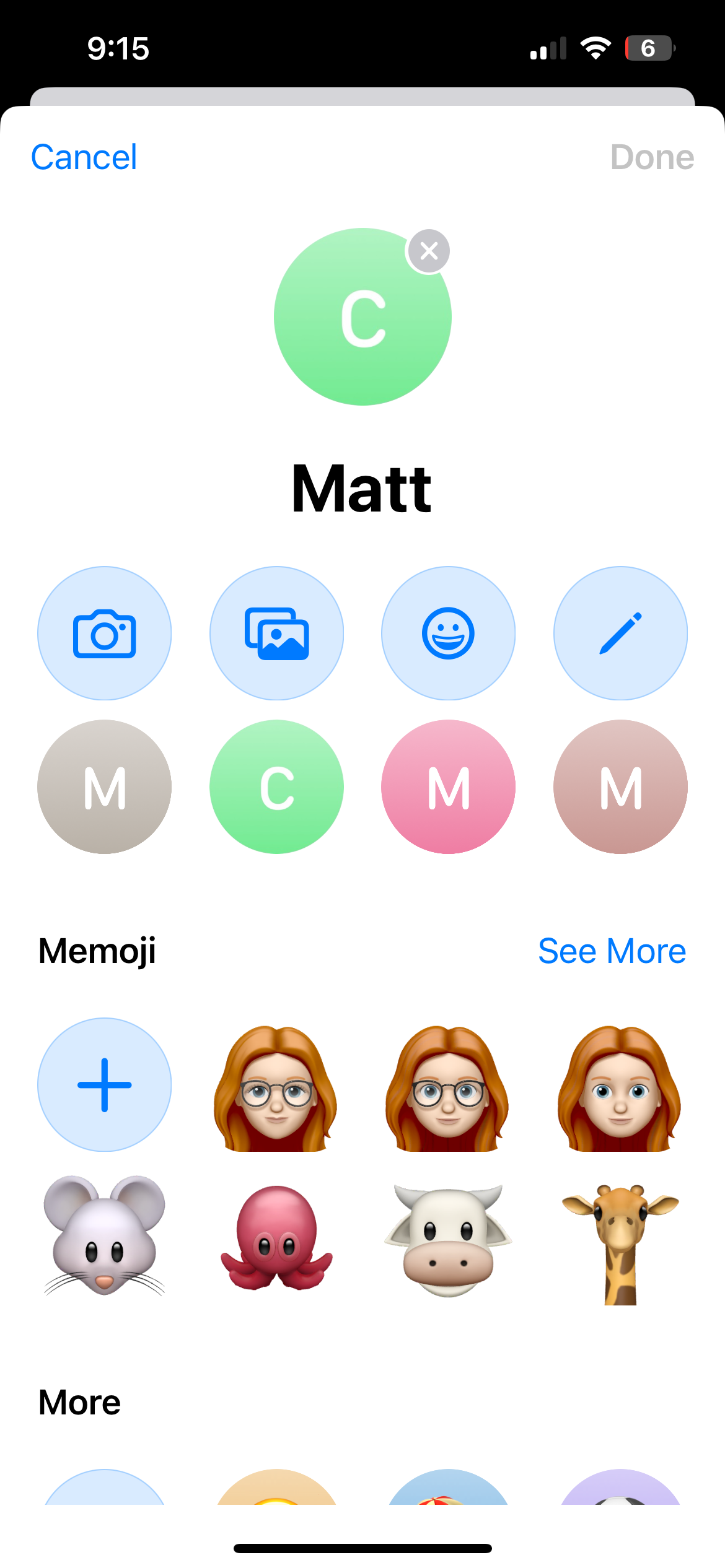The height and width of the screenshot is (1568, 725).
Task: Cancel editing the contact photo
Action: pyautogui.click(x=84, y=157)
